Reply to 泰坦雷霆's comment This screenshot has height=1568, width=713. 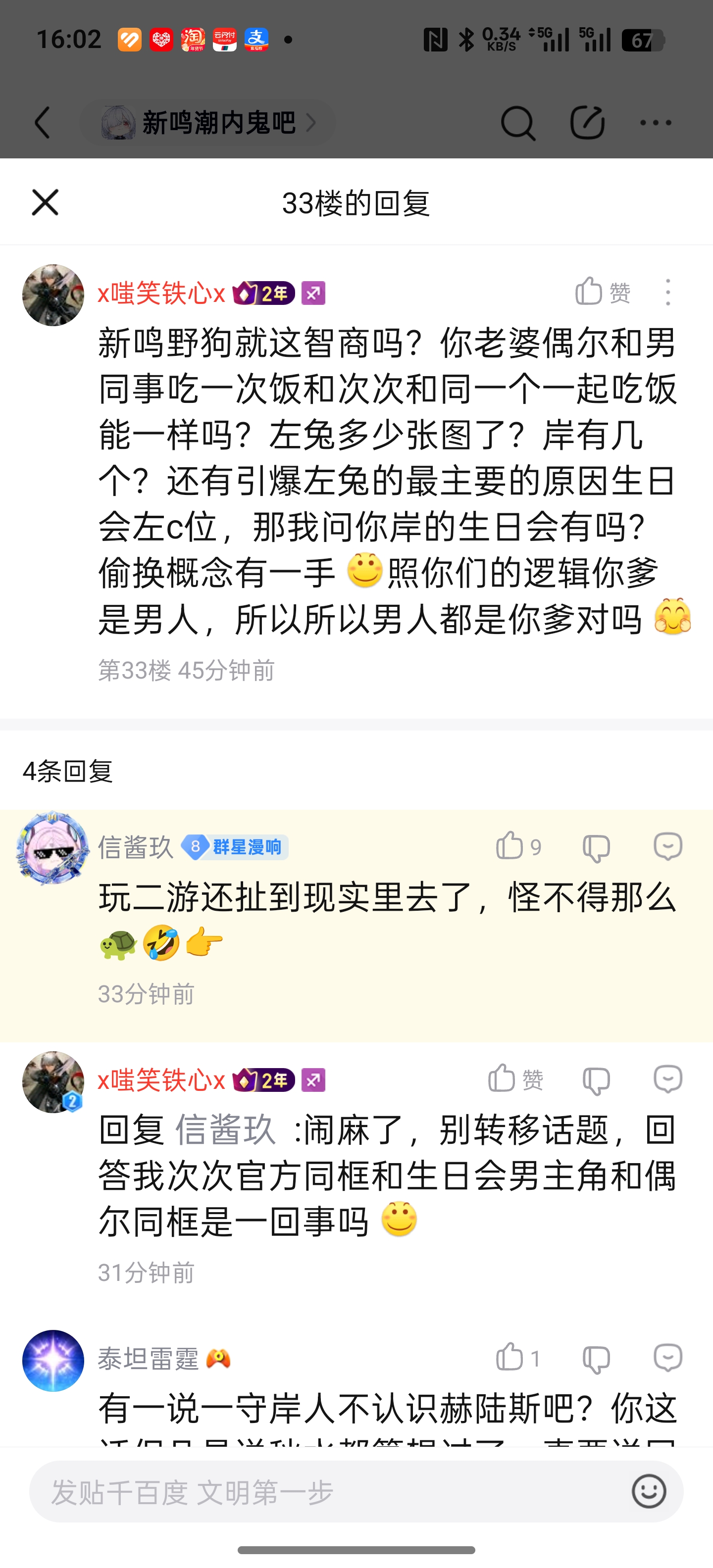pos(668,1358)
